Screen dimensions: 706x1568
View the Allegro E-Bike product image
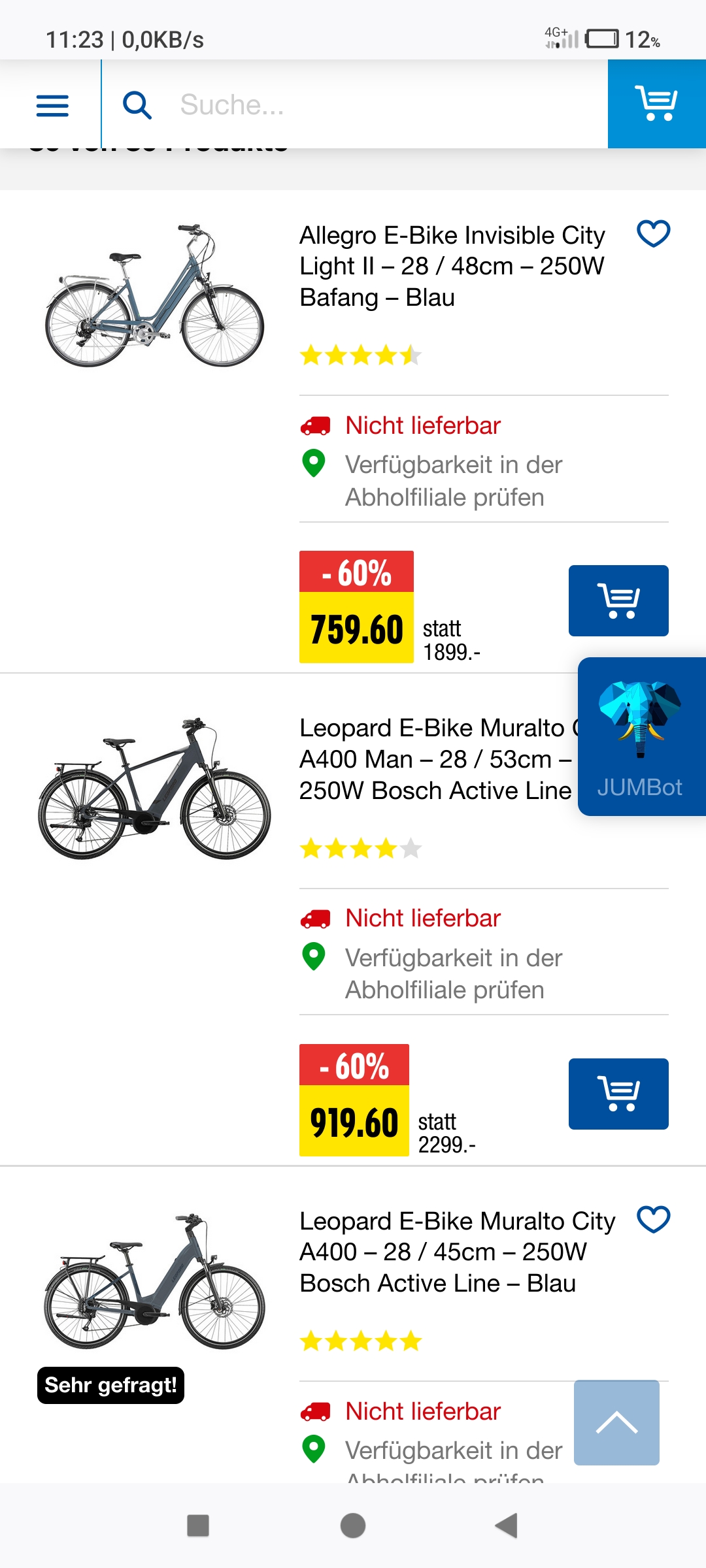(154, 295)
